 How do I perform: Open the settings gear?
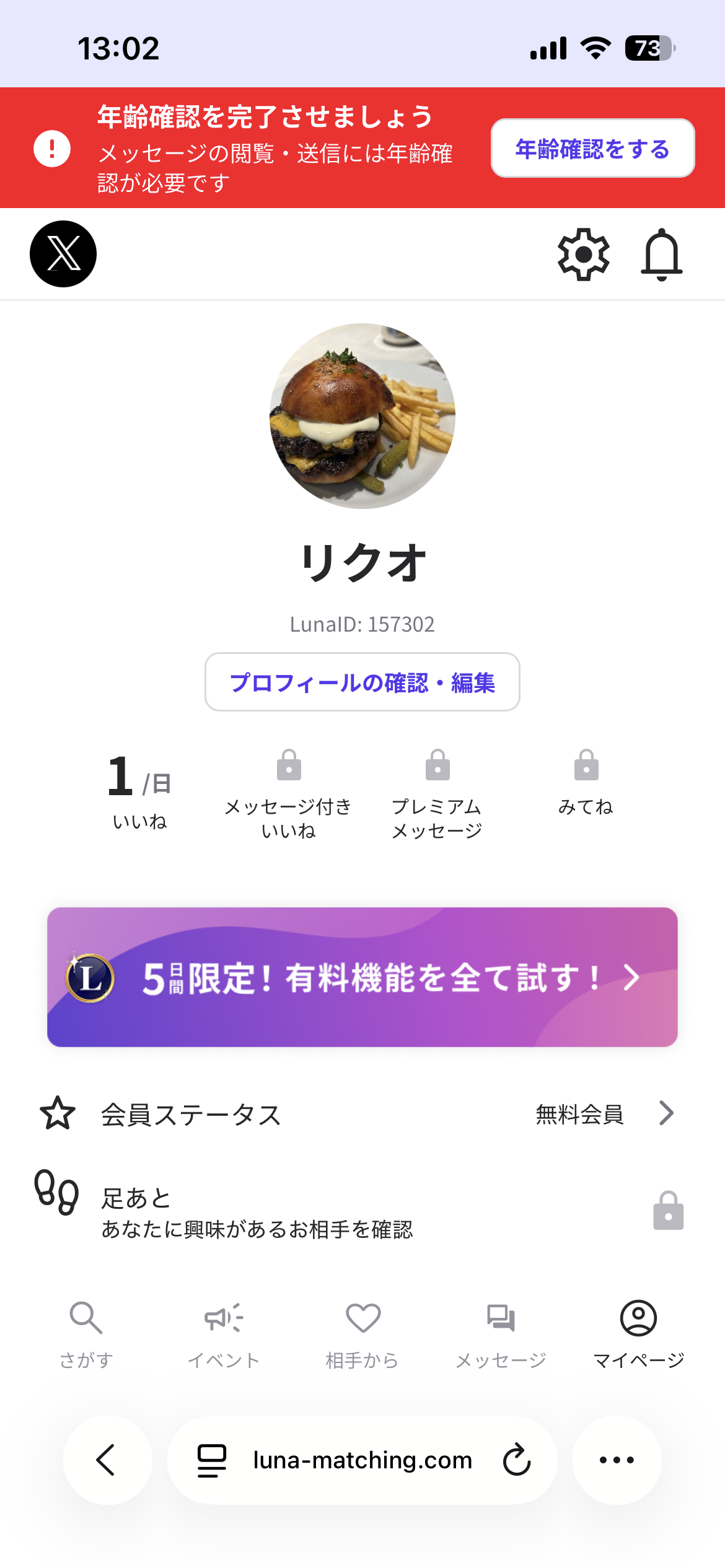tap(584, 255)
